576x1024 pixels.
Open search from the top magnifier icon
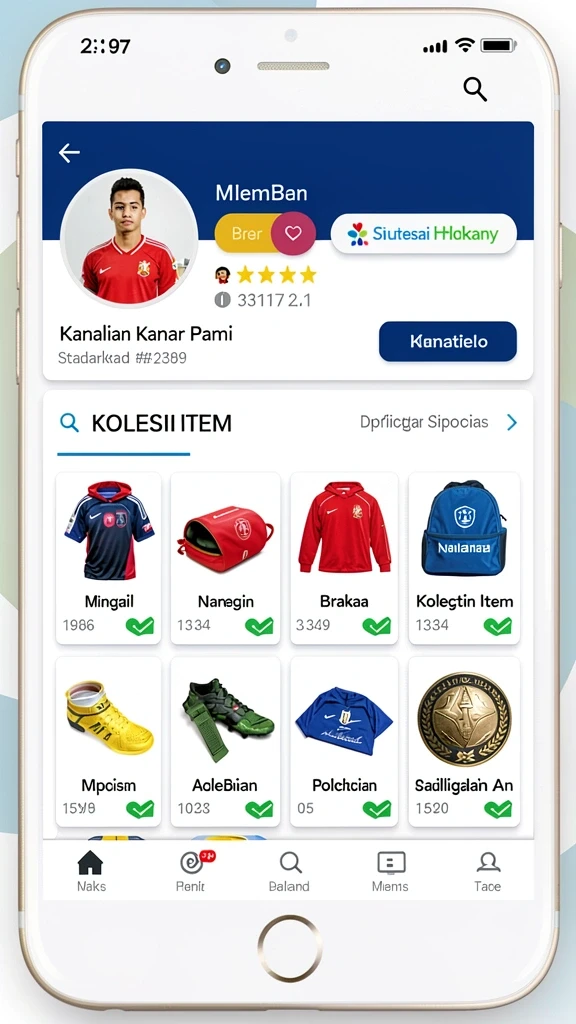tap(475, 89)
